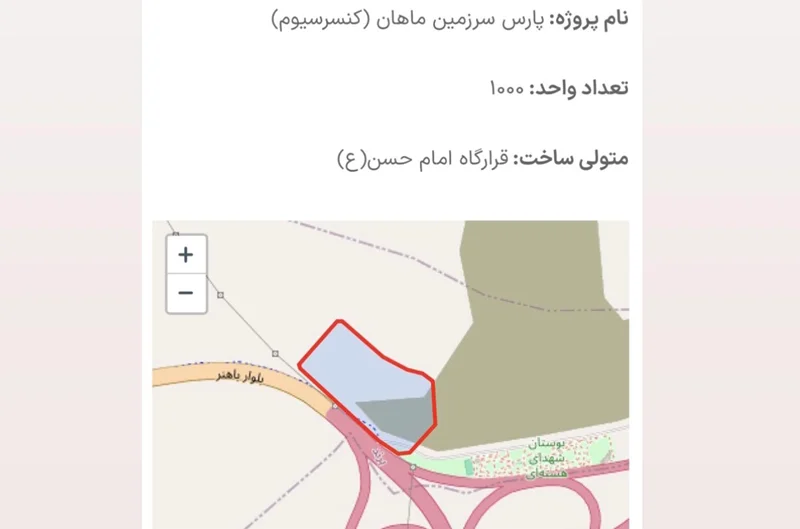Viewport: 800px width, 529px height.
Task: Zoom out on the map
Action: point(186,293)
